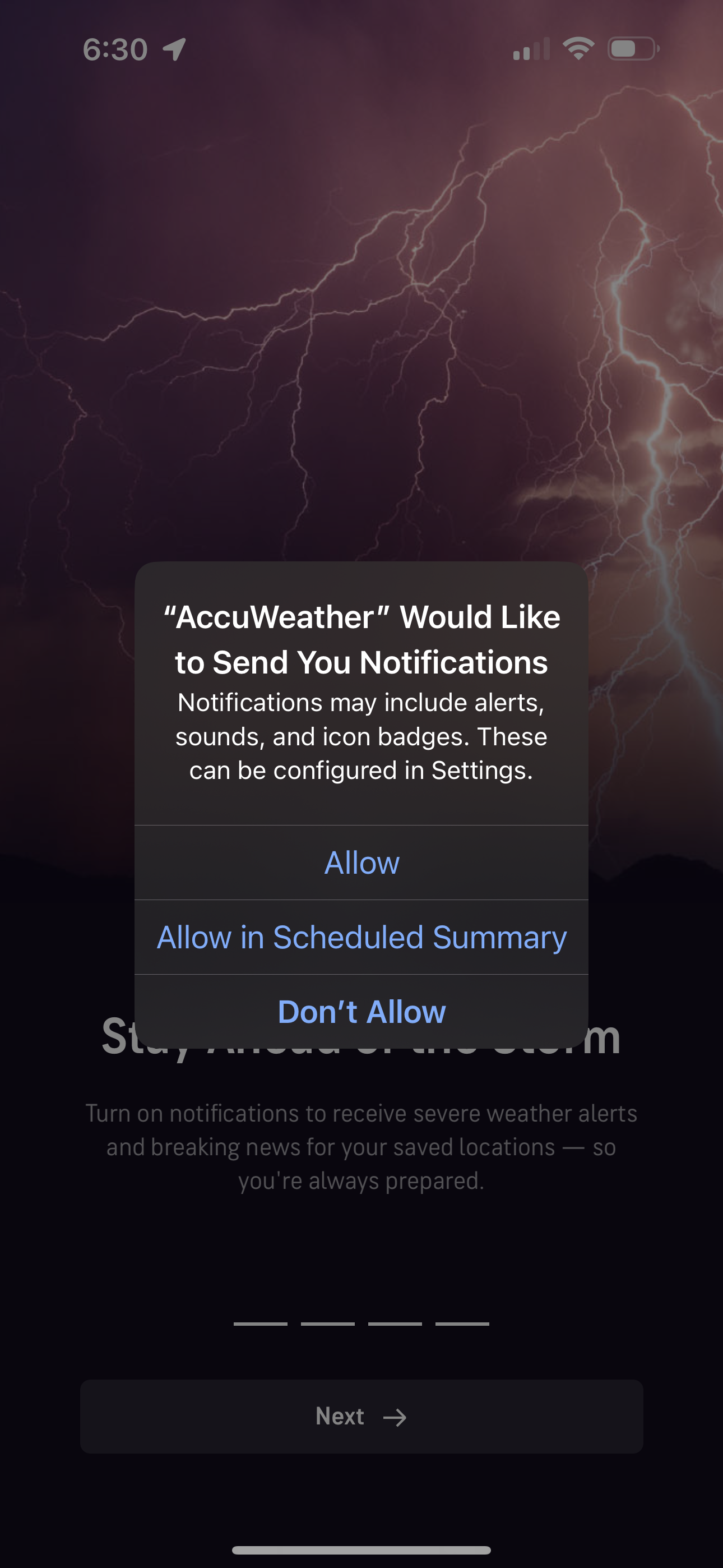
Task: Click the third page indicator dash
Action: pos(395,1324)
